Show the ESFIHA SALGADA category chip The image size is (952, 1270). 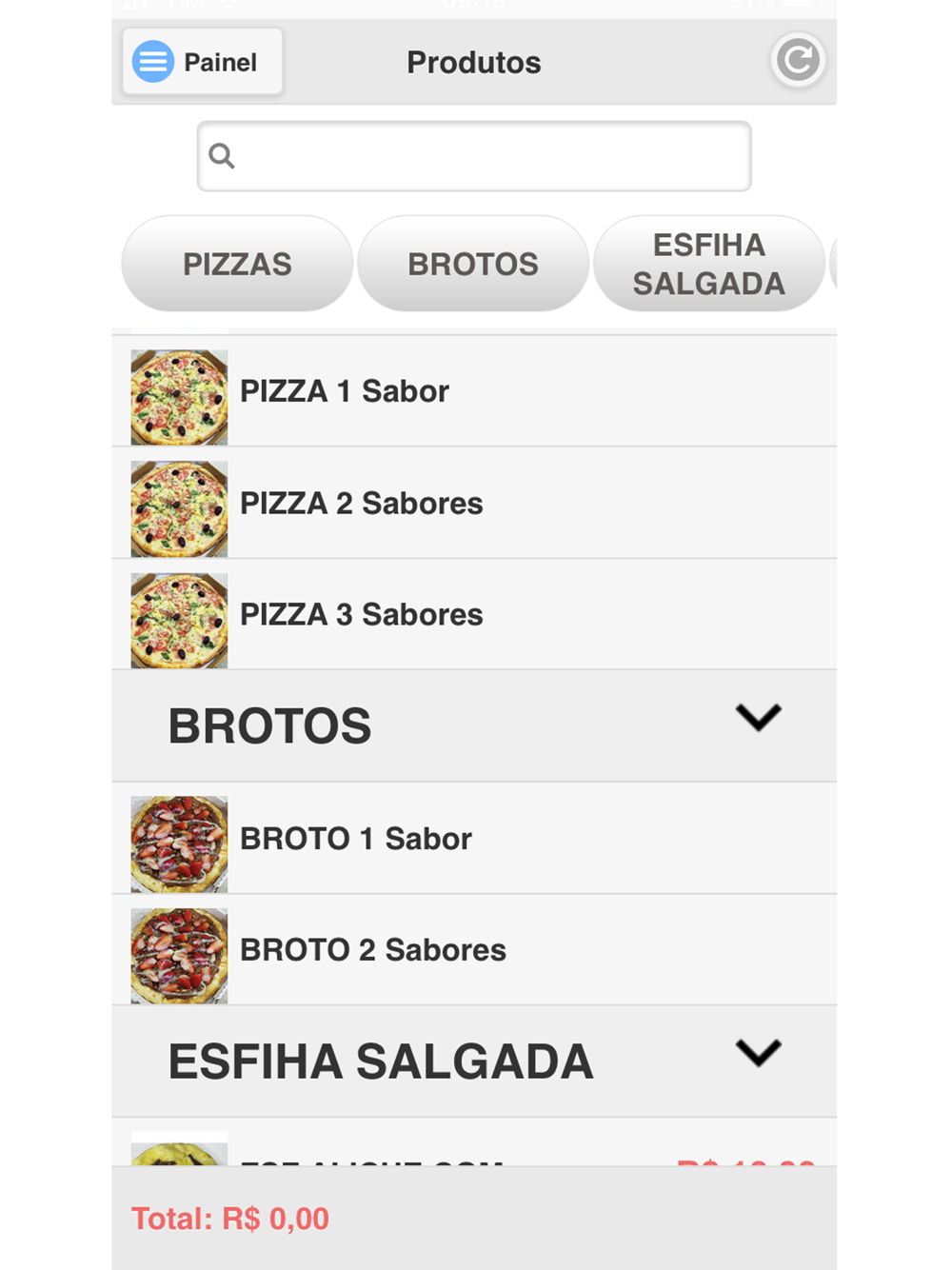(x=708, y=264)
